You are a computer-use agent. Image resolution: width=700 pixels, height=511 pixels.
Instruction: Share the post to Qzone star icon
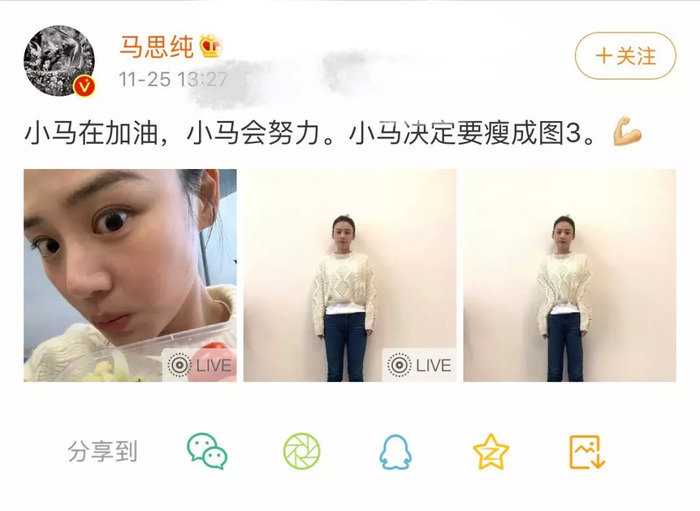pyautogui.click(x=491, y=451)
